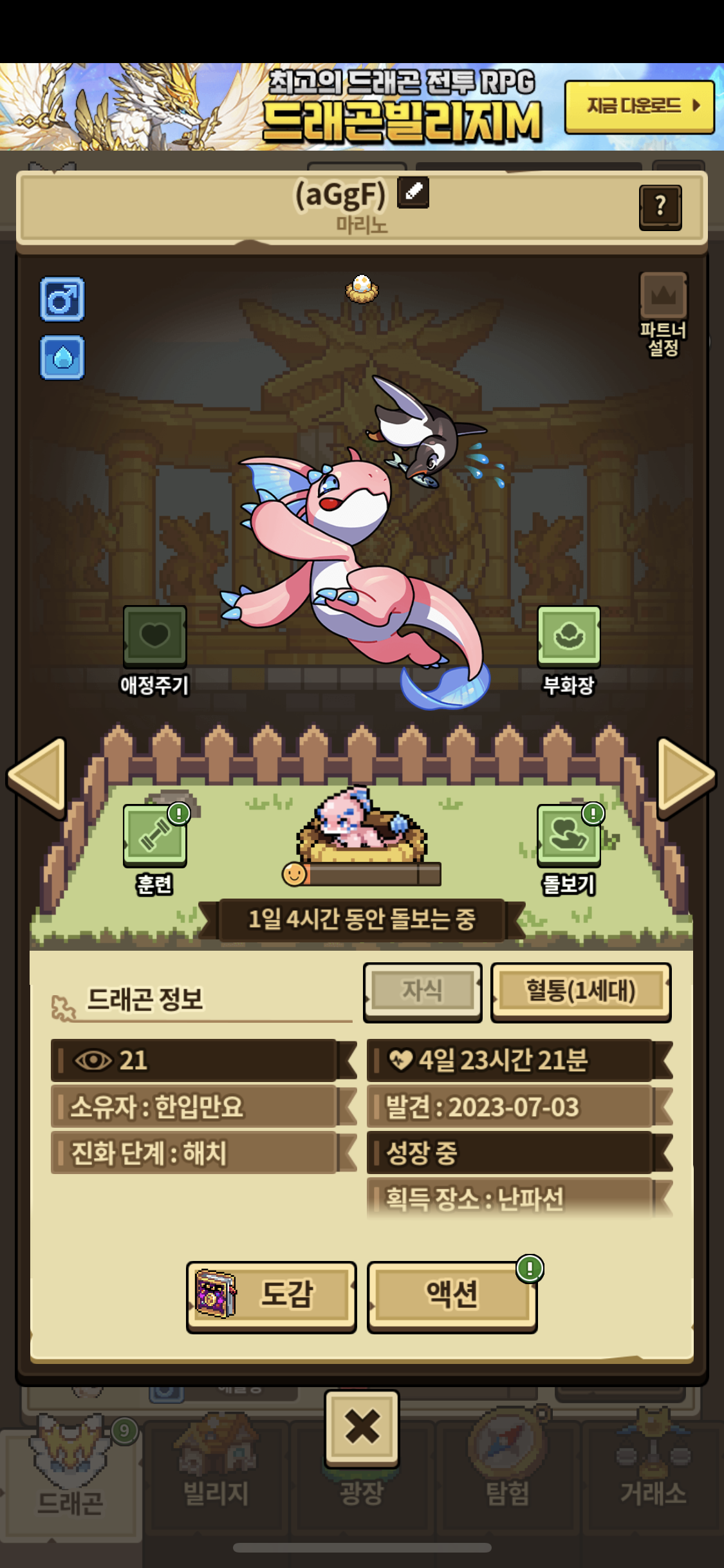Go to the previous dragon
724x1568 pixels.
[x=37, y=778]
